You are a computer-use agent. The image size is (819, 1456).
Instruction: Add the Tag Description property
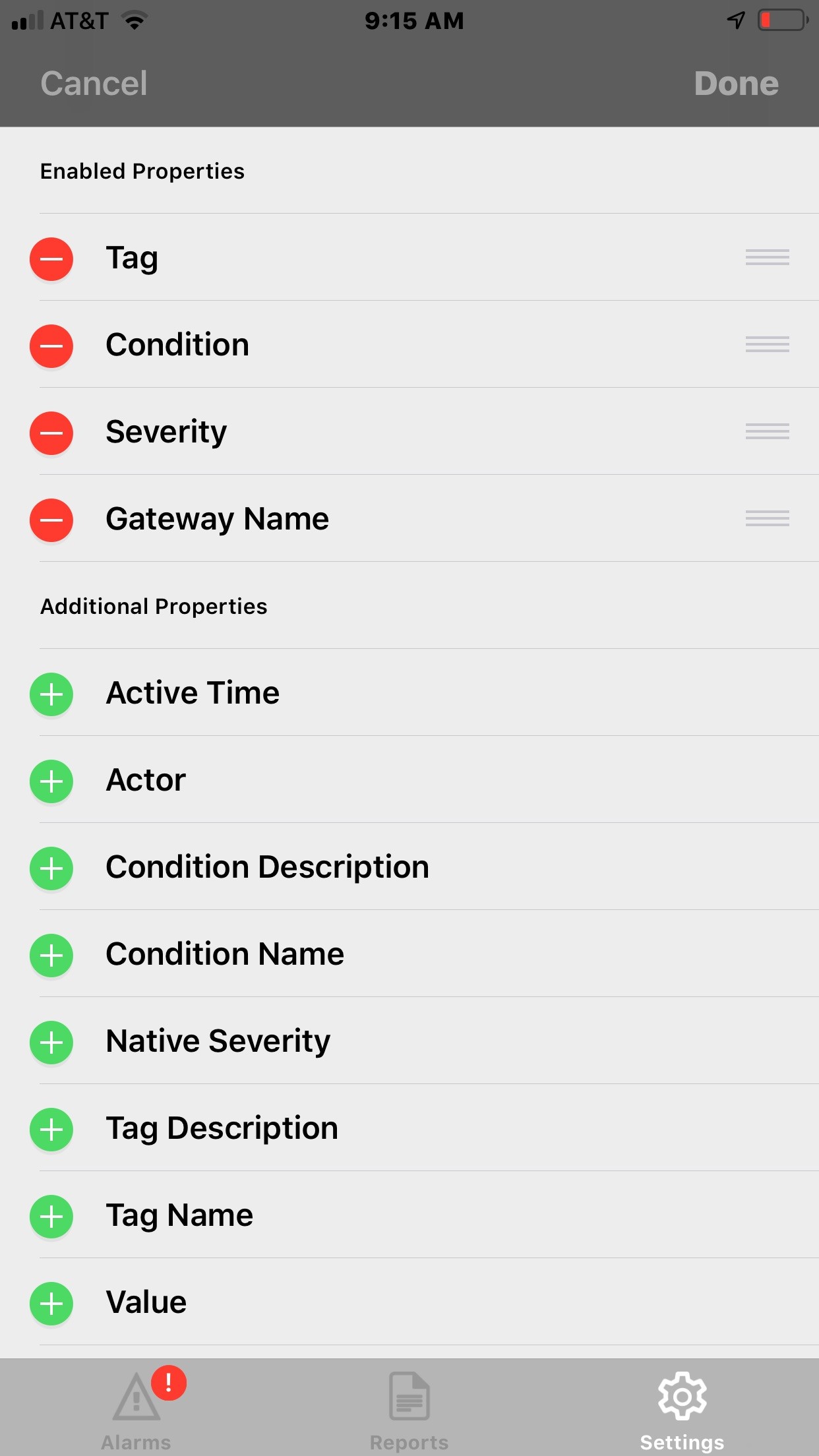[51, 1129]
